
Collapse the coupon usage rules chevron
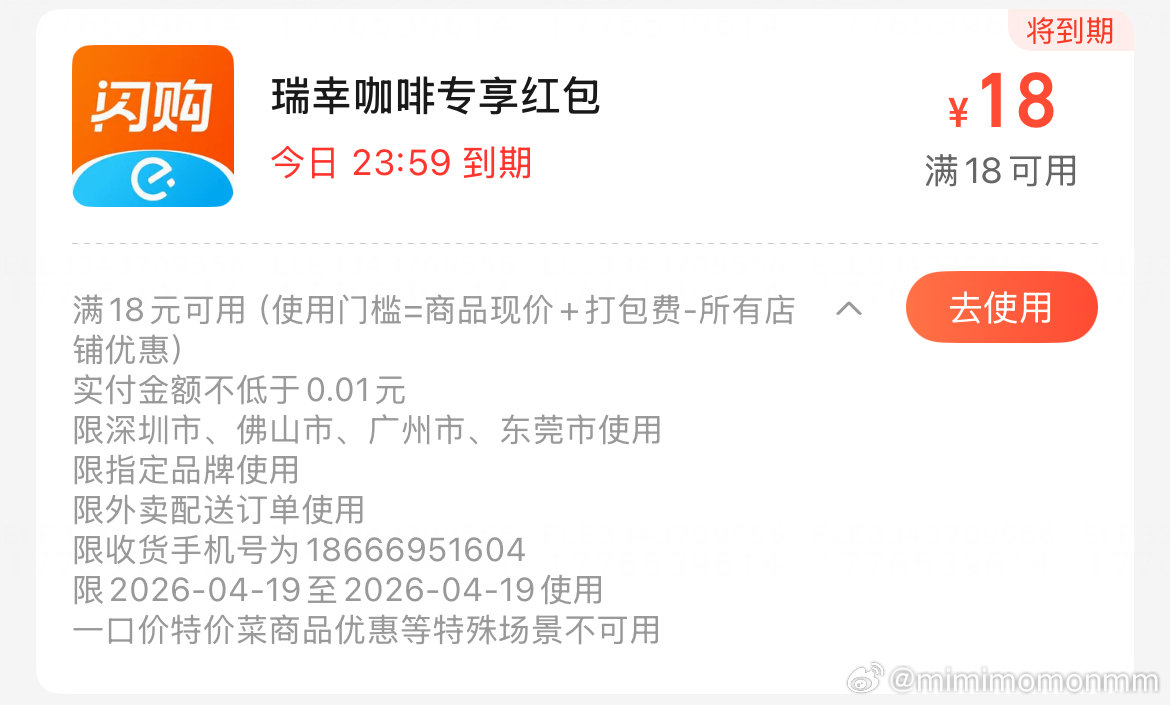click(848, 309)
